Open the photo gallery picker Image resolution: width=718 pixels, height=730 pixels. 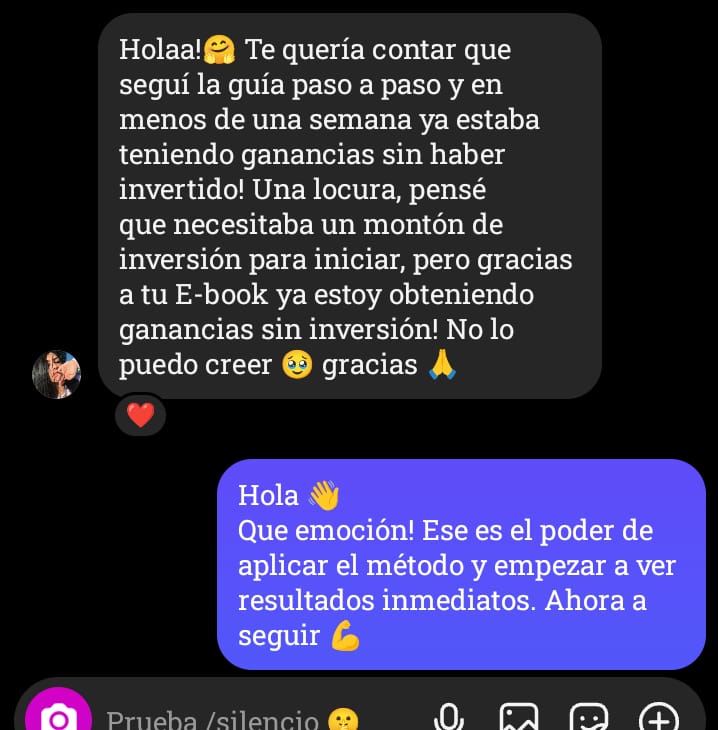click(x=519, y=718)
